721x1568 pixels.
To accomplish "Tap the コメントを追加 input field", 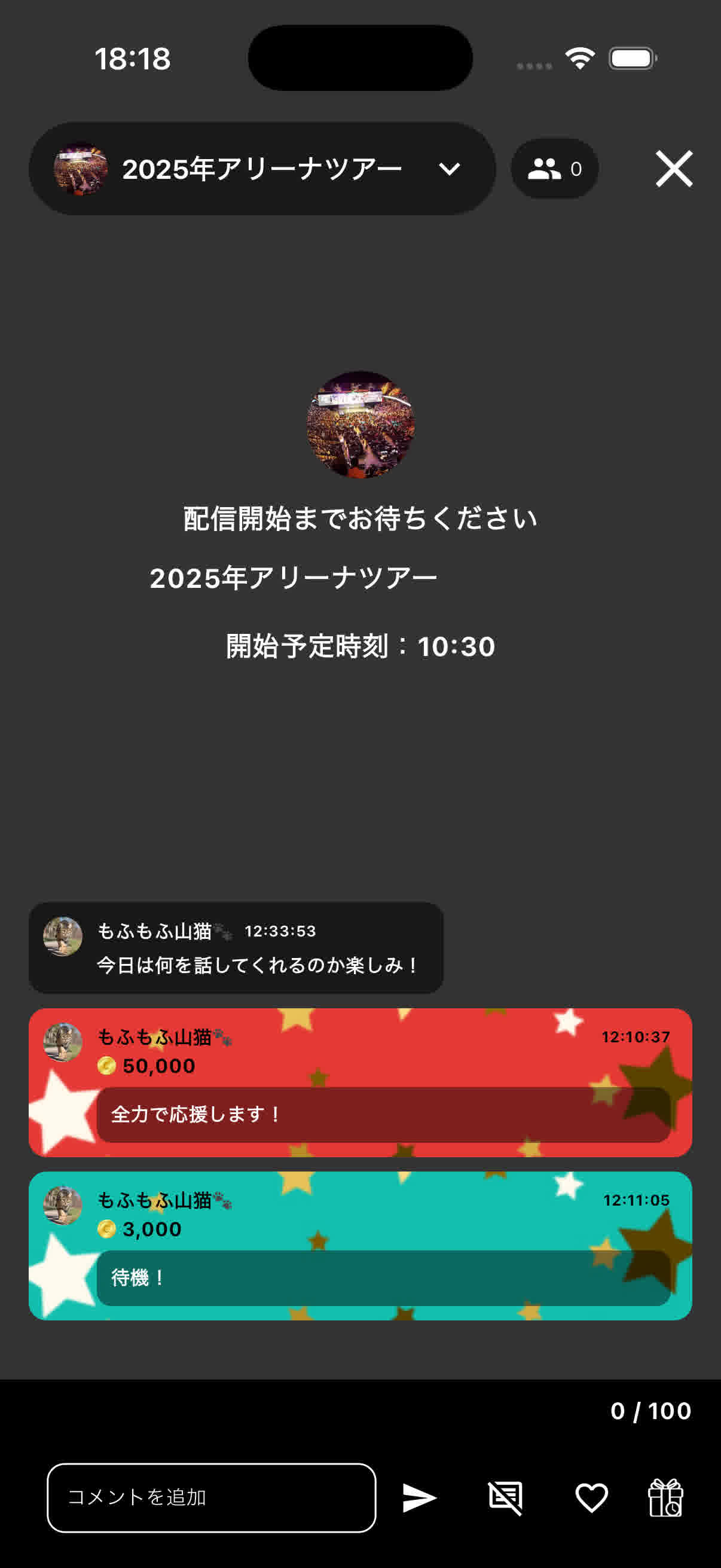I will 212,1497.
